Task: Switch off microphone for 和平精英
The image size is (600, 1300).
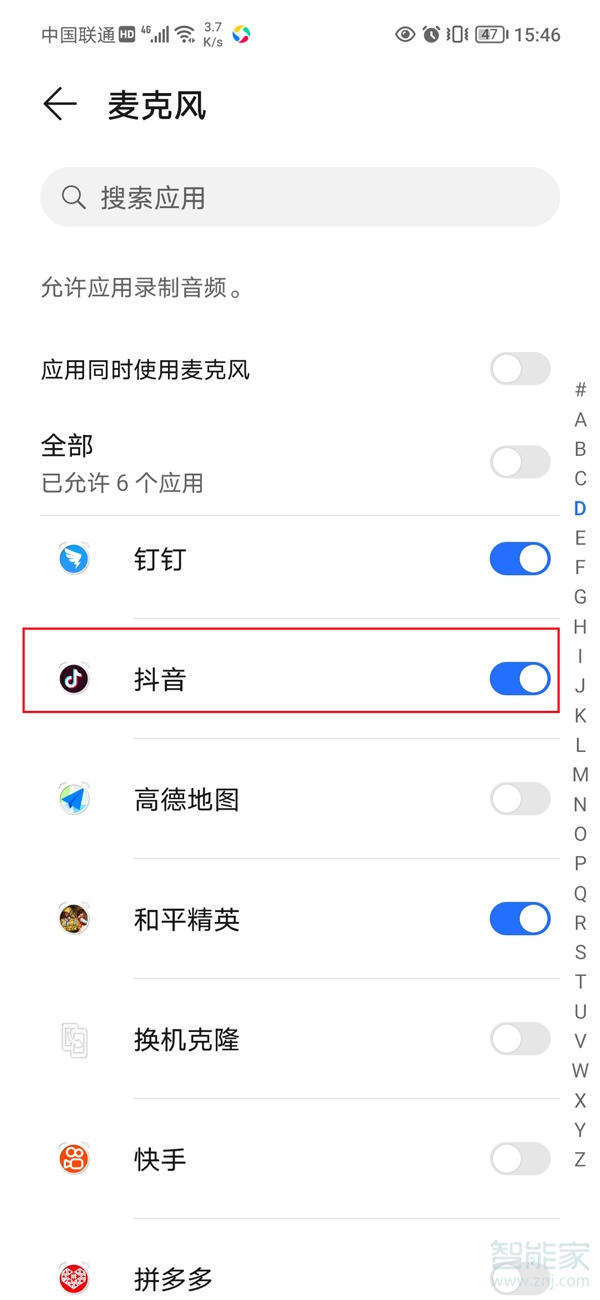Action: pyautogui.click(x=520, y=919)
